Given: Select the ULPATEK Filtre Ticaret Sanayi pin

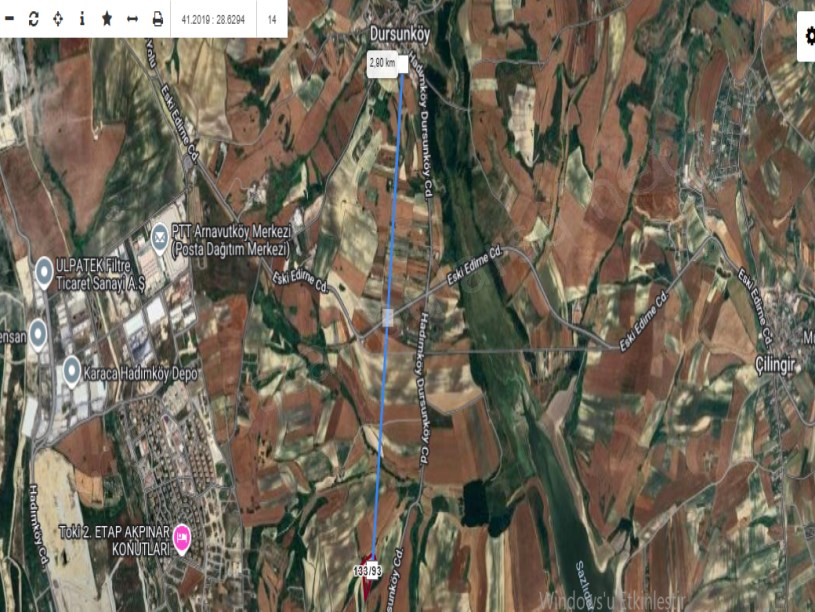Looking at the screenshot, I should tap(44, 271).
